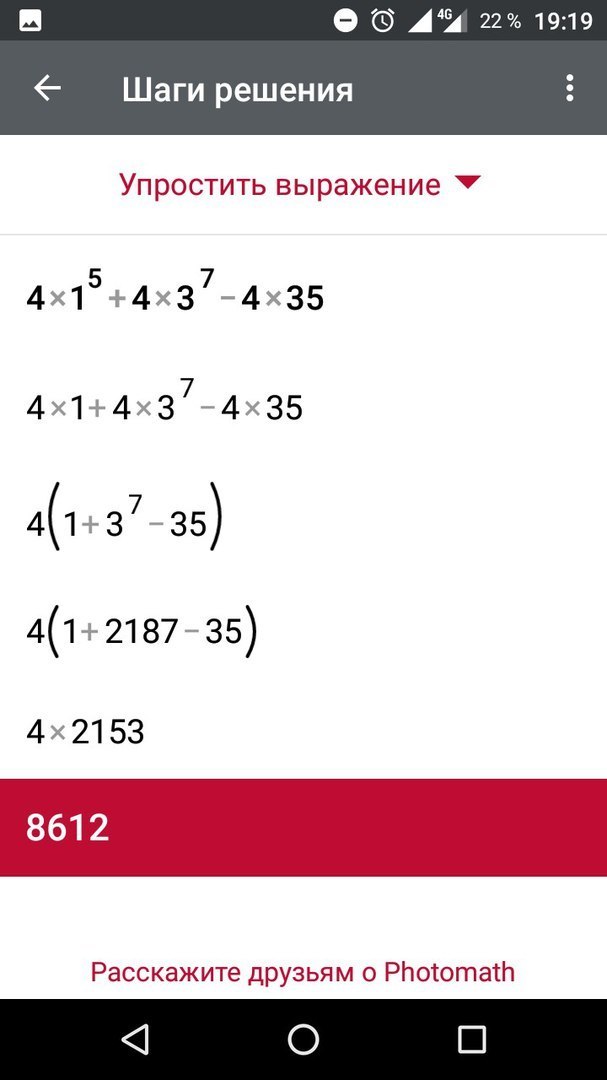Open the three-dot overflow menu

[x=569, y=89]
